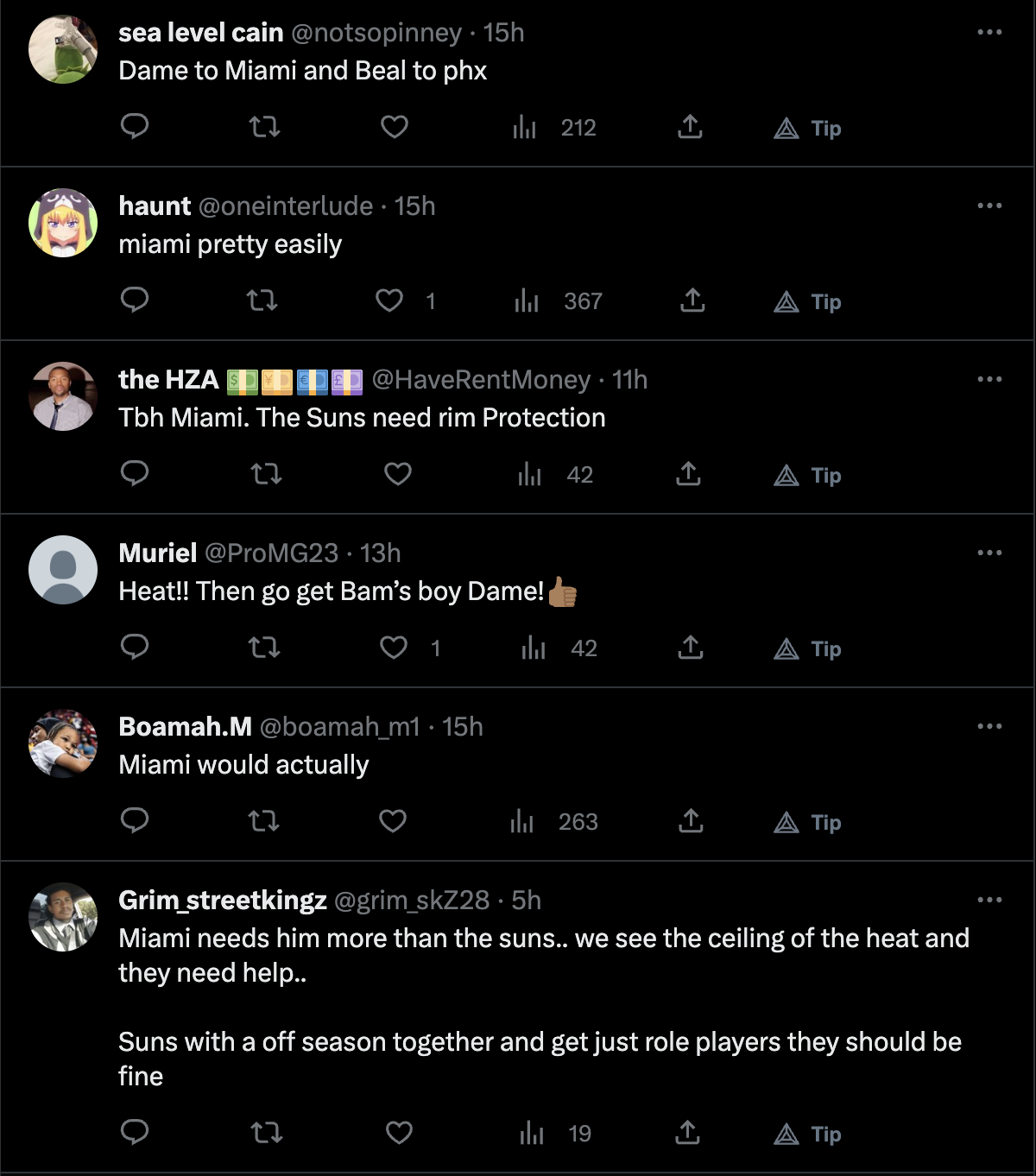1036x1176 pixels.
Task: Click the retweet icon under haunt's reply
Action: pyautogui.click(x=263, y=300)
